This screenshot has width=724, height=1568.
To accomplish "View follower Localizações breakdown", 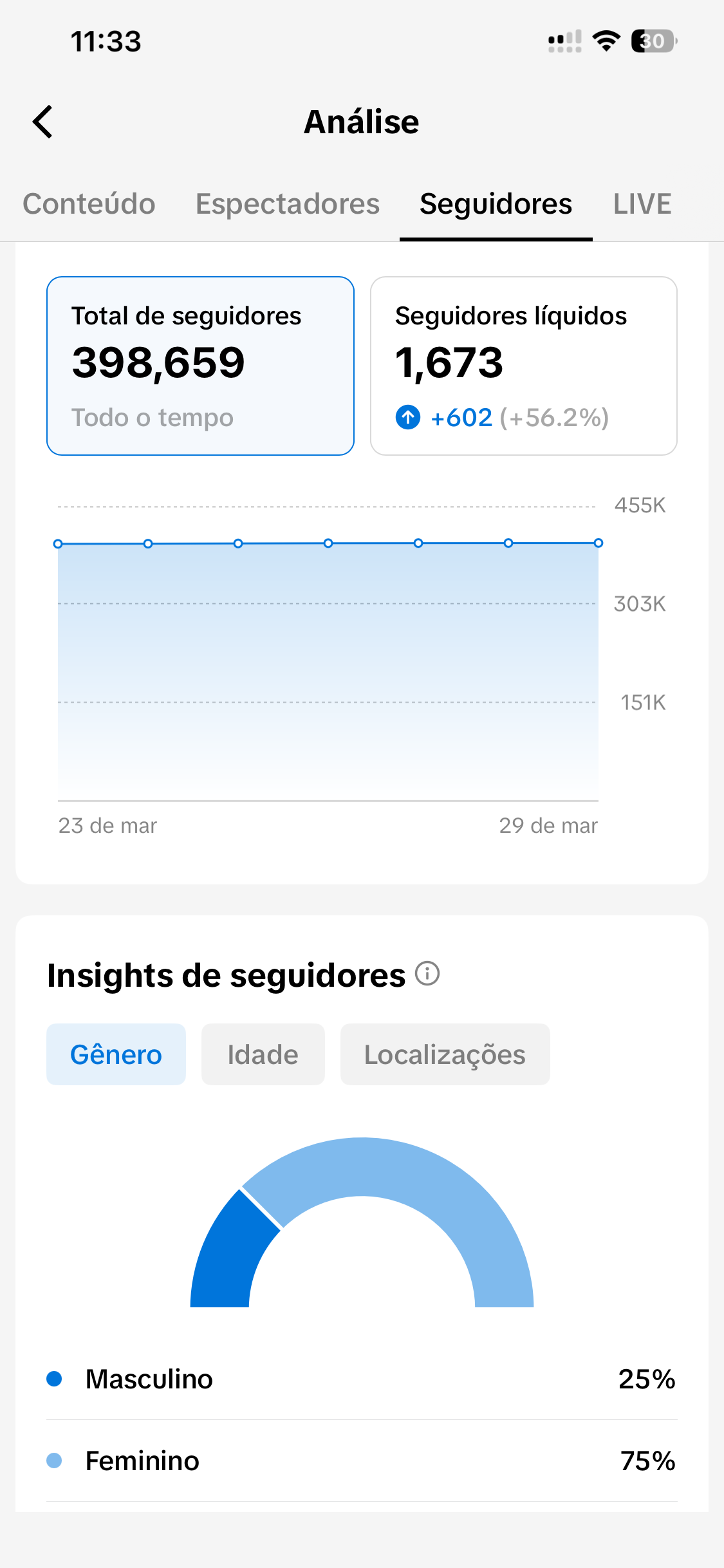I will point(445,1054).
